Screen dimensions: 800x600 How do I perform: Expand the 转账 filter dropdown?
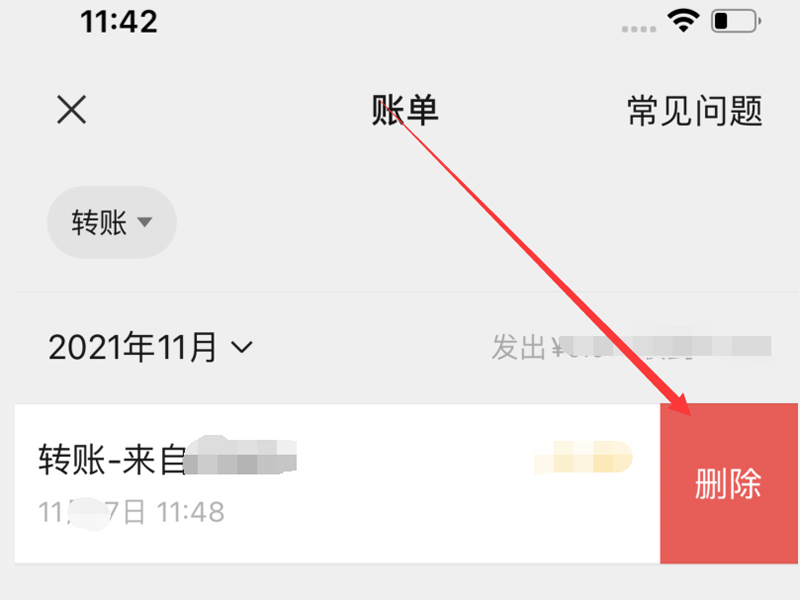(x=111, y=222)
